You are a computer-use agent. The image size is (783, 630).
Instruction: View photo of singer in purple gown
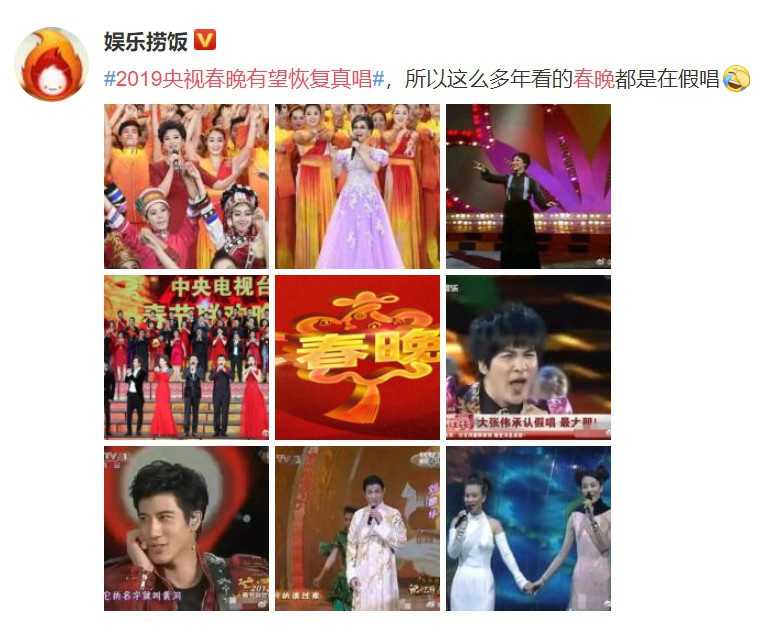(x=357, y=186)
